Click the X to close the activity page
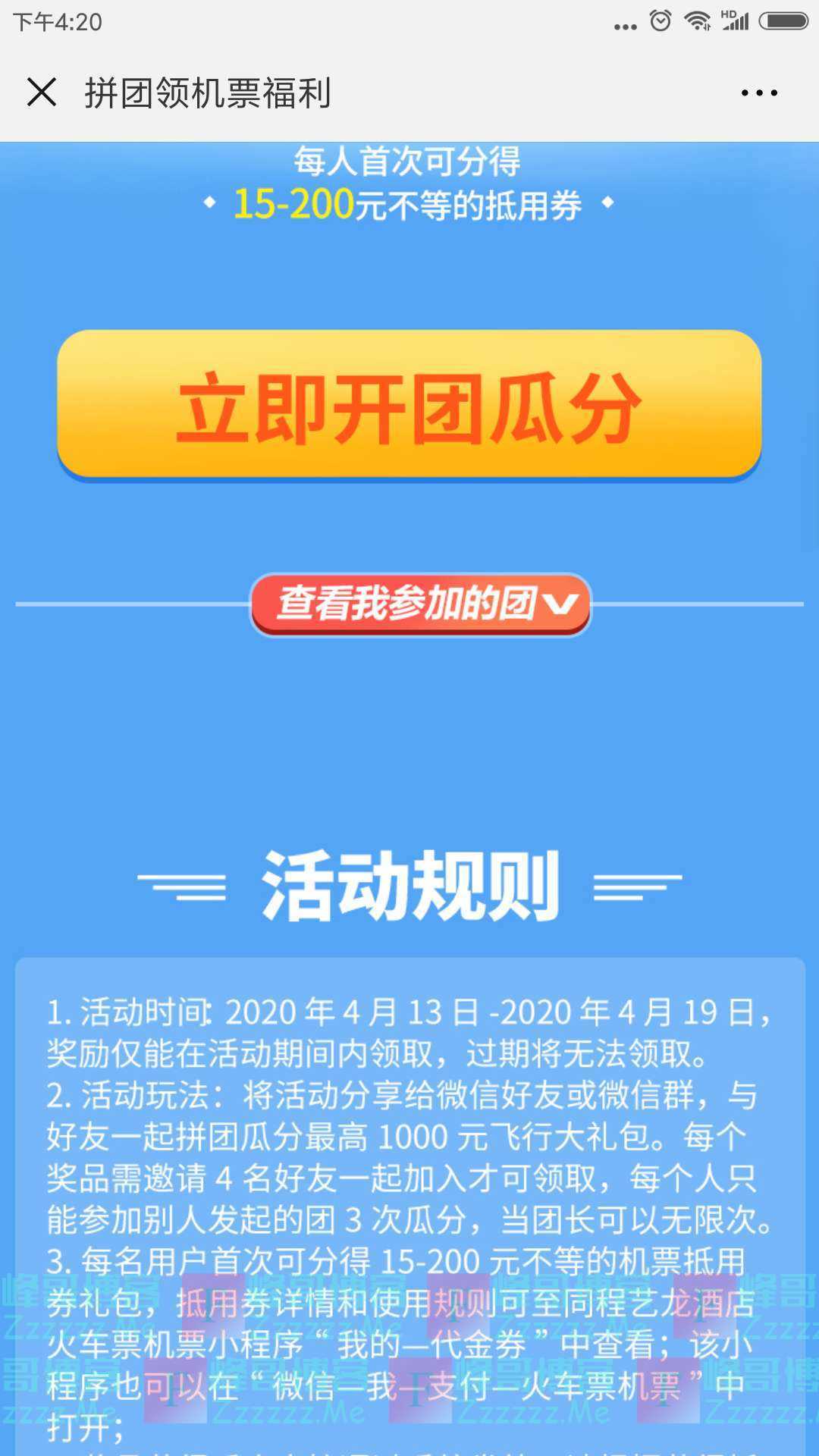Screen dimensions: 819x1456 tap(43, 93)
